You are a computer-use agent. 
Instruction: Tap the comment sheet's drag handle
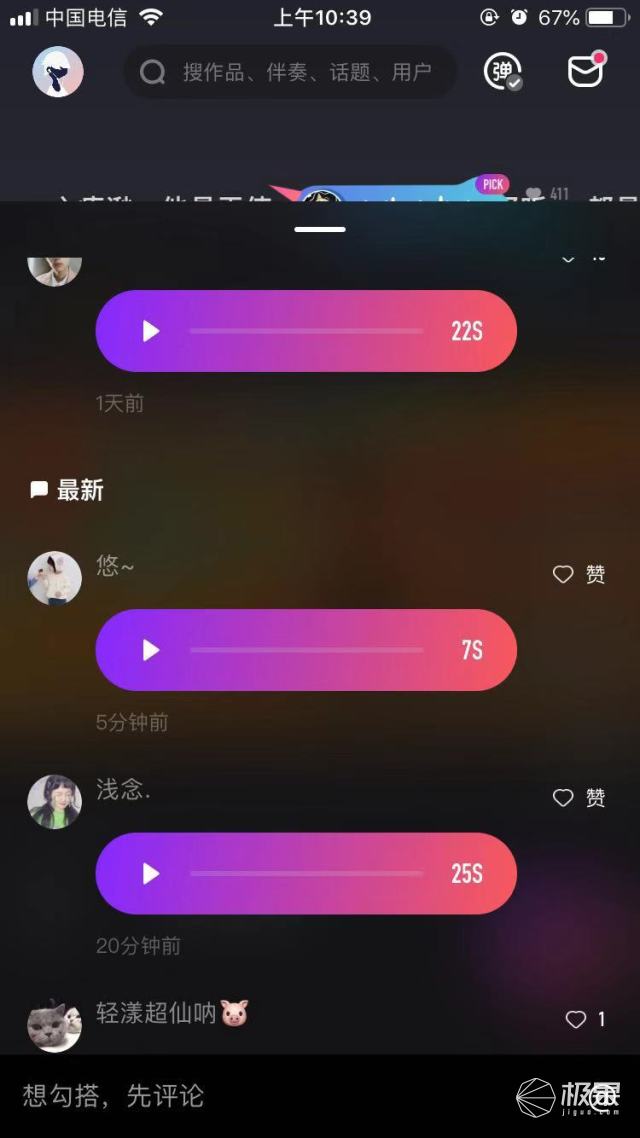click(320, 229)
